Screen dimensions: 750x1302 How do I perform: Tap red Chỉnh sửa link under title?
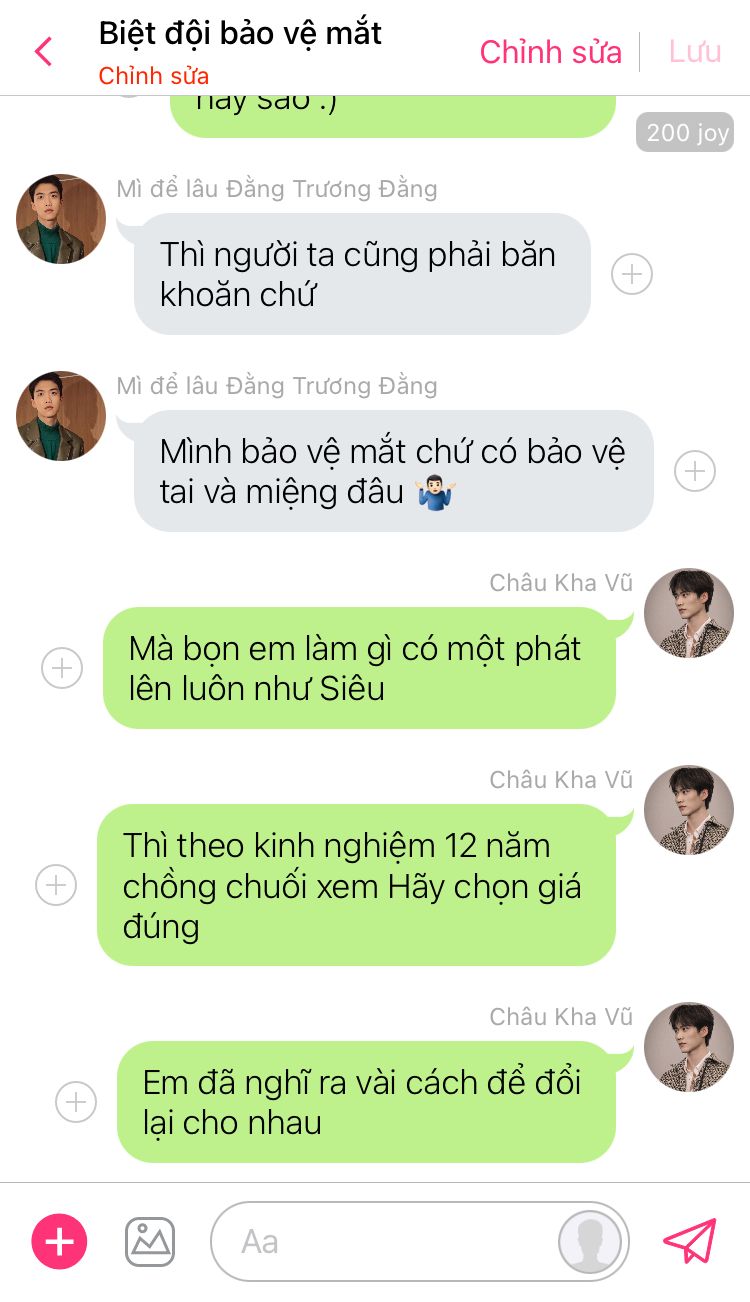click(x=153, y=76)
